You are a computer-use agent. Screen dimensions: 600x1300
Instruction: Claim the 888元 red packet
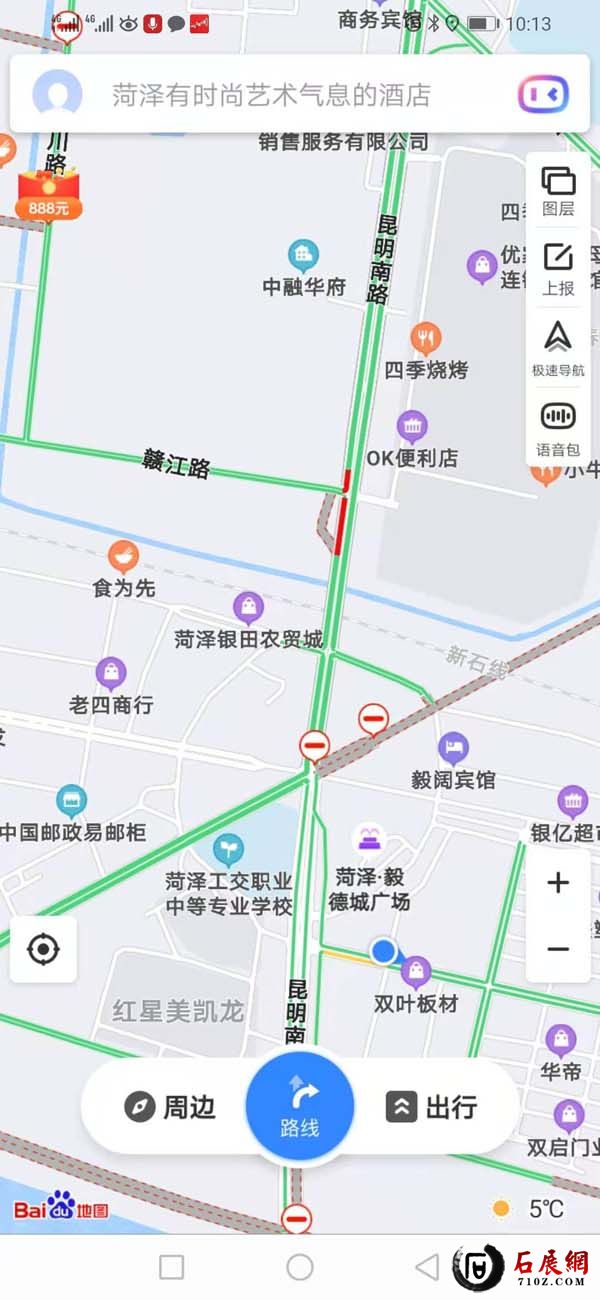coord(48,194)
